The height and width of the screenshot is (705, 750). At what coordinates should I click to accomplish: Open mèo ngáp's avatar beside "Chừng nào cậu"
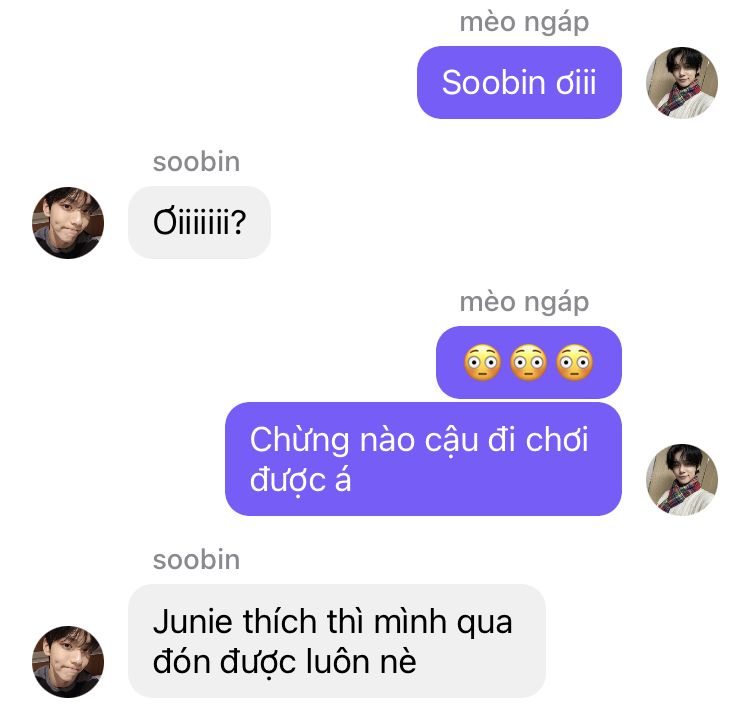(x=682, y=479)
